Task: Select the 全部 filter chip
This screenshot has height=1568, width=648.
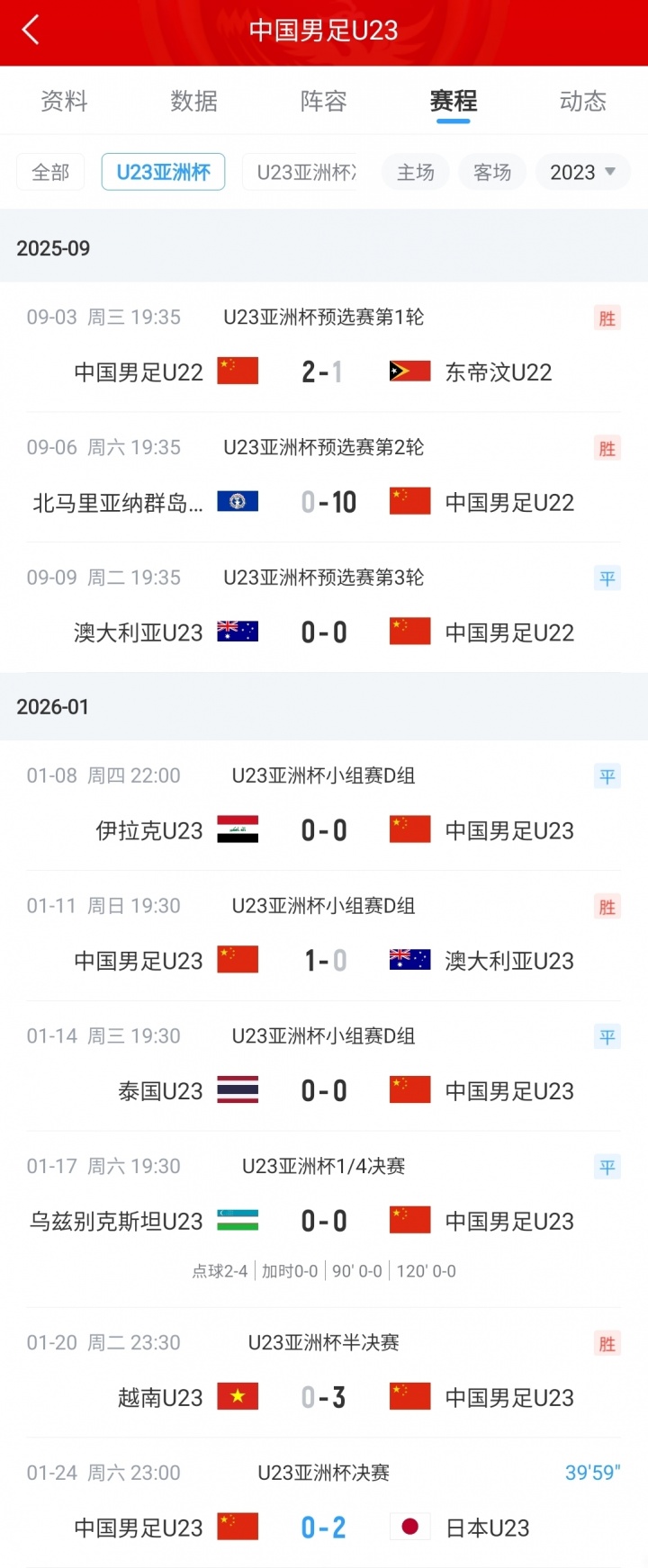Action: click(50, 172)
